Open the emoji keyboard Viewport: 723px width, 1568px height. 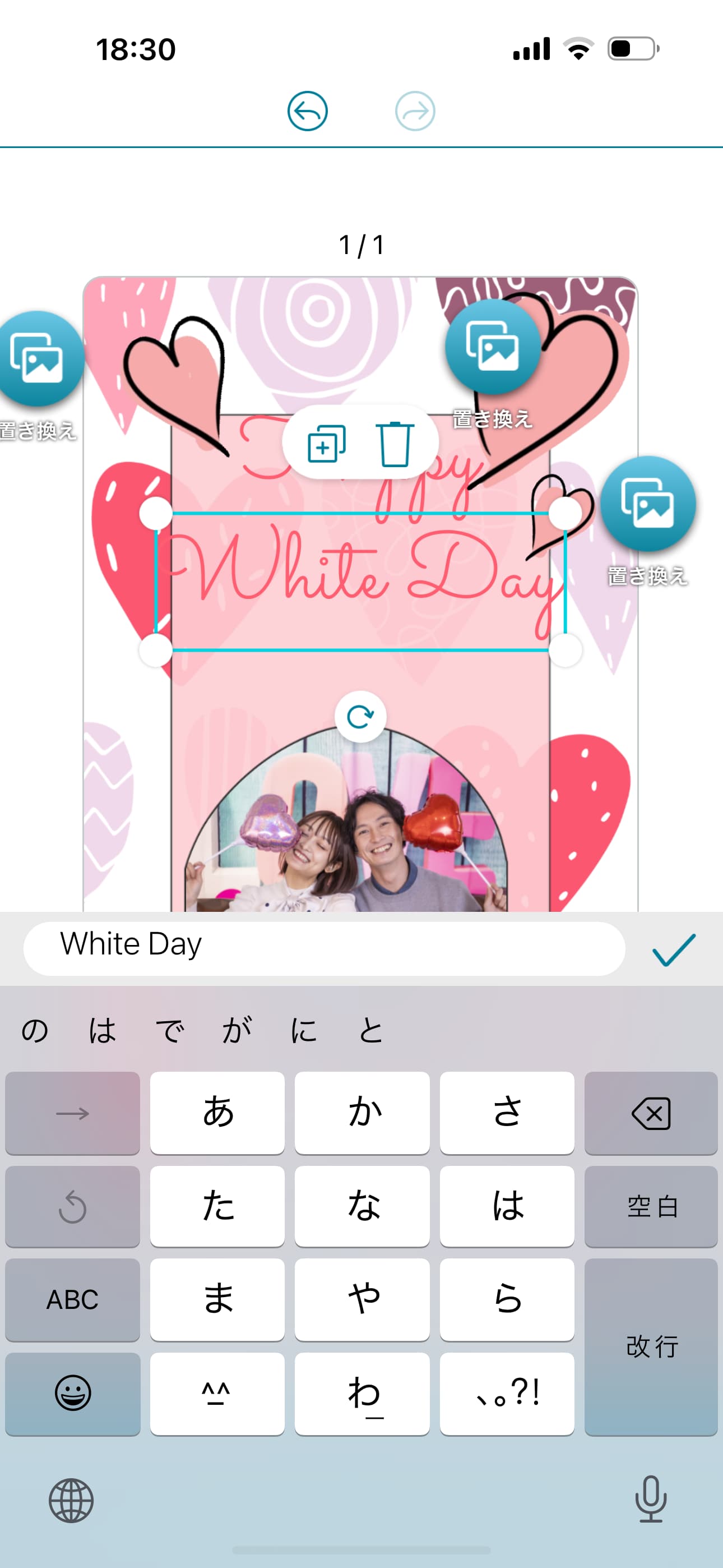pos(72,1393)
